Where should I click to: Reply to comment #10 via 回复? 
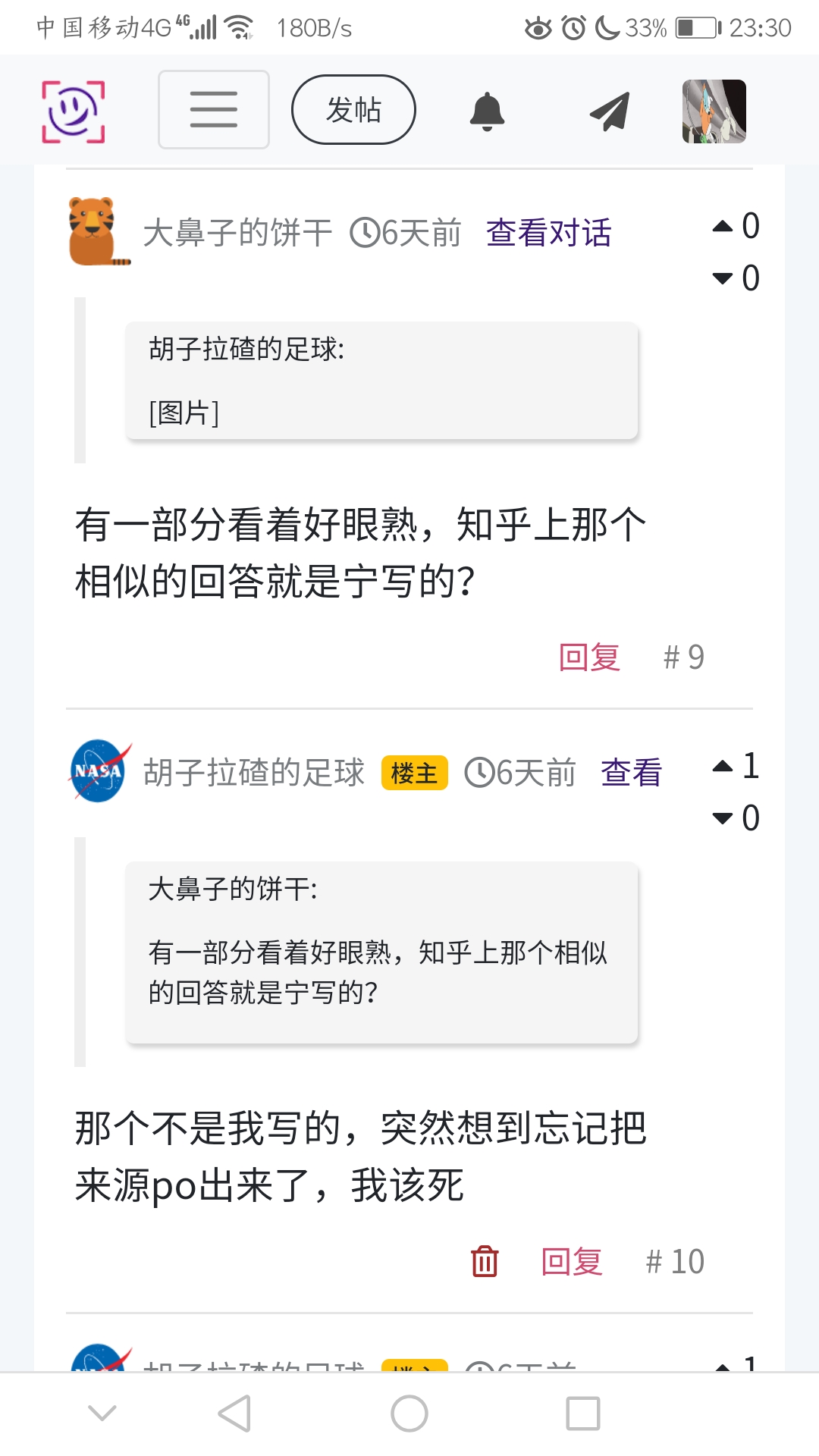[x=571, y=1261]
